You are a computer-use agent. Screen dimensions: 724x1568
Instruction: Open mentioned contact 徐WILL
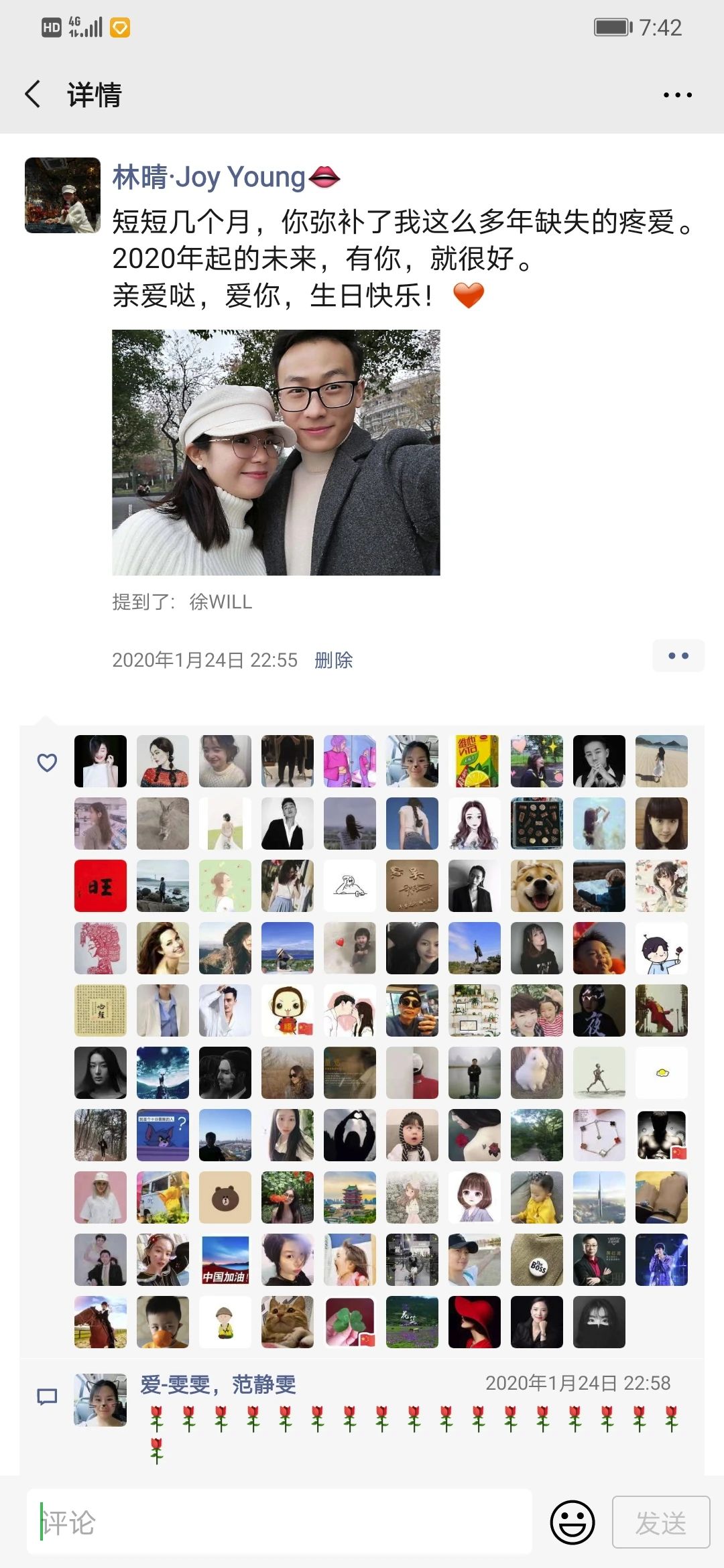pyautogui.click(x=221, y=602)
